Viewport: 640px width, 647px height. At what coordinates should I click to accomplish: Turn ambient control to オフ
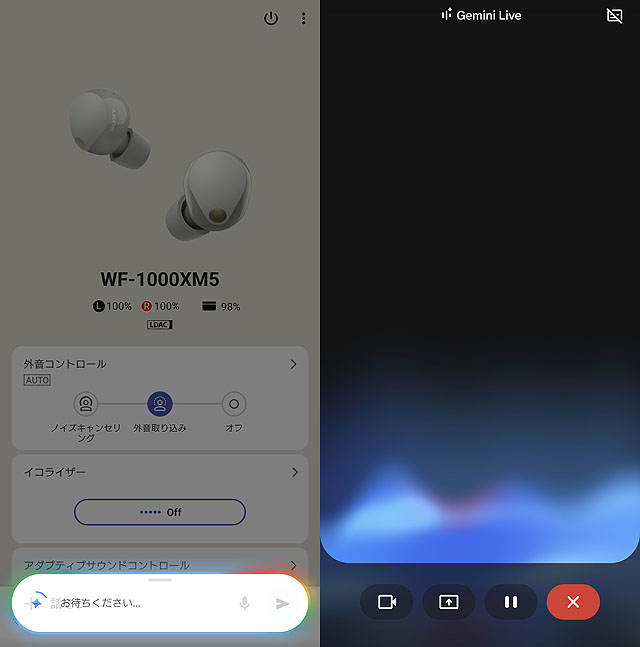coord(234,404)
